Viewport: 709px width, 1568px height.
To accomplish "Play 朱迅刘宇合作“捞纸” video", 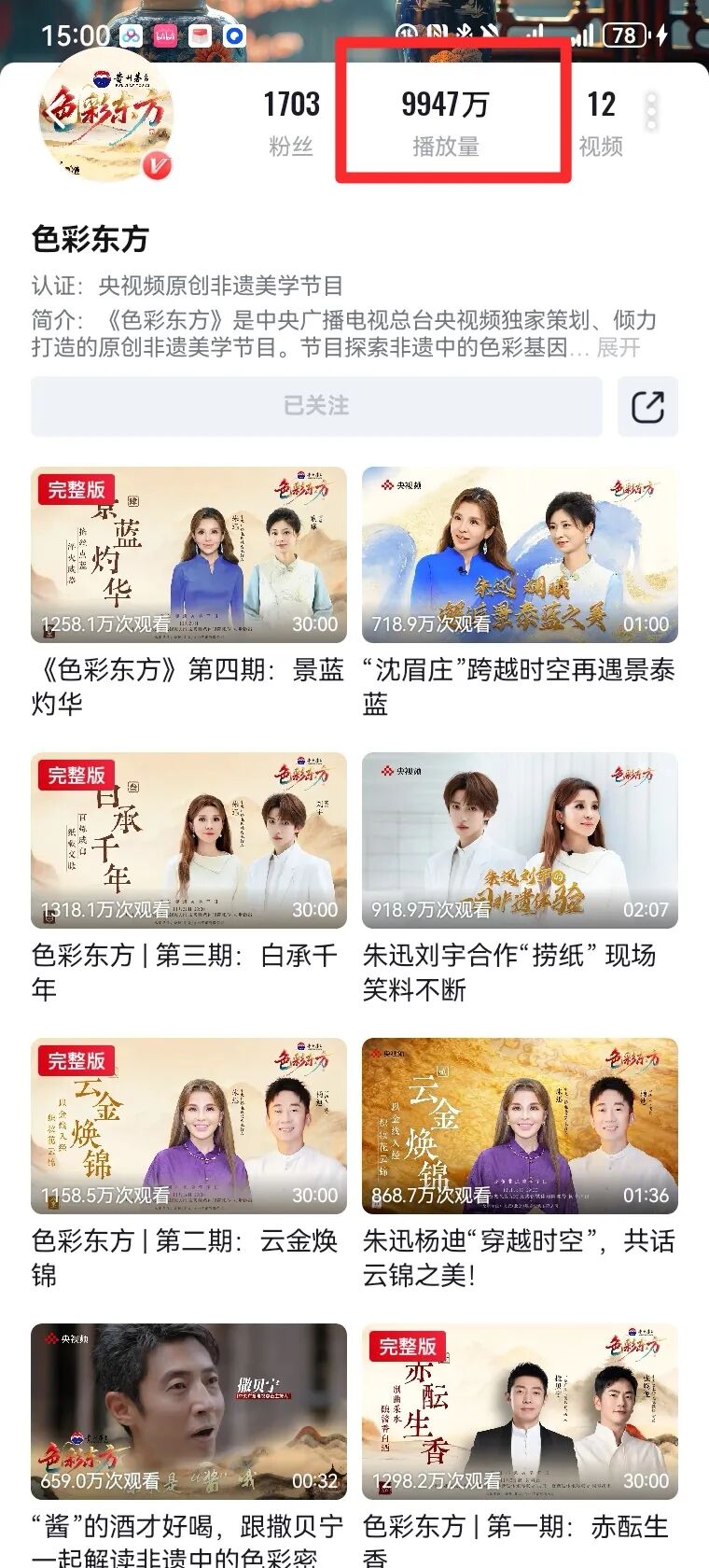I will coord(520,840).
